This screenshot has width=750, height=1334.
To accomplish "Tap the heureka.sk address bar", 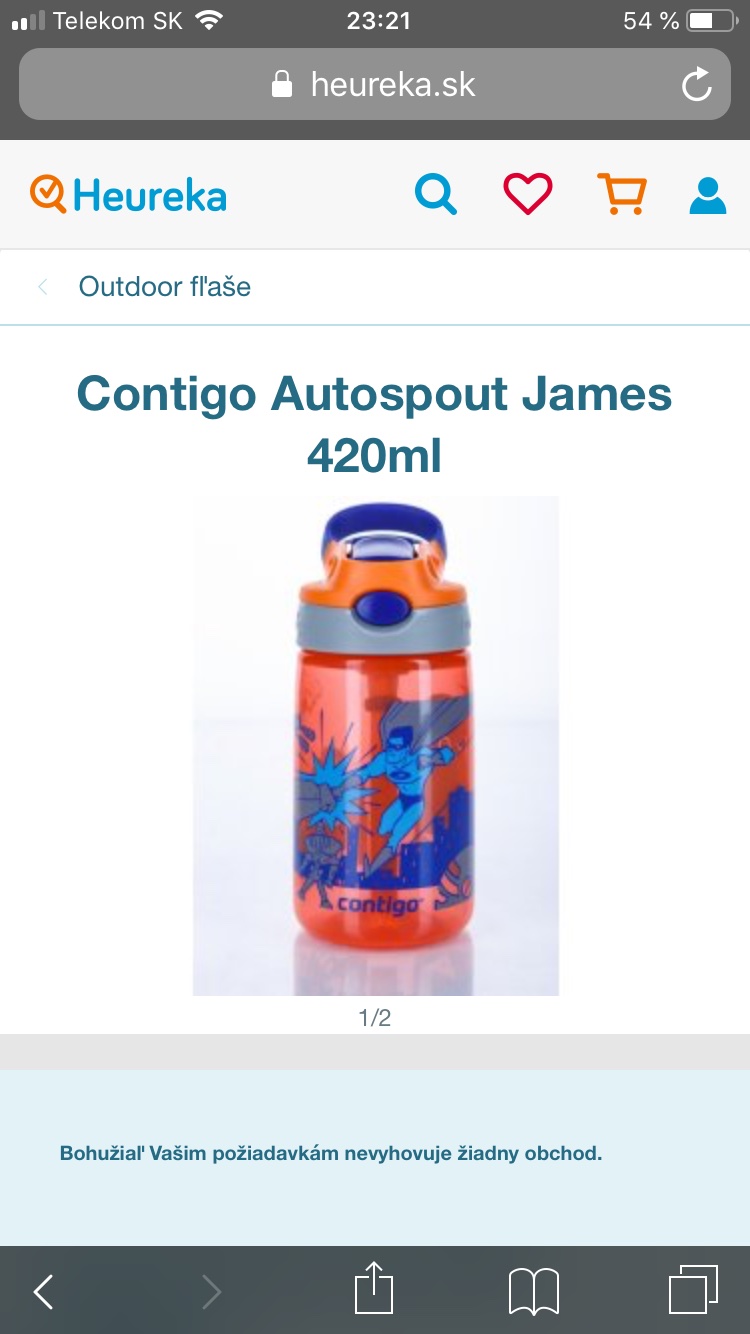I will (x=375, y=85).
